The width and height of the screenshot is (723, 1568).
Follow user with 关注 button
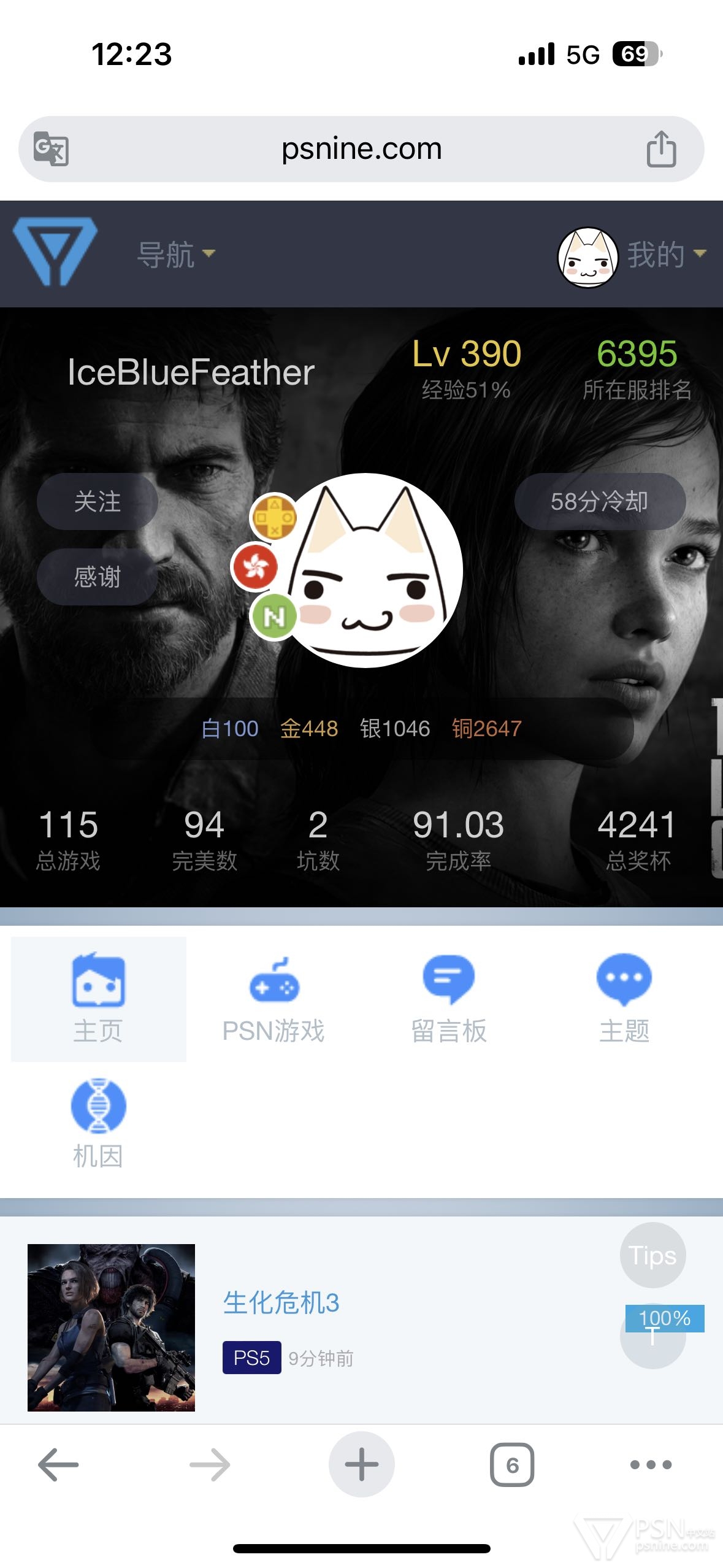pos(98,501)
